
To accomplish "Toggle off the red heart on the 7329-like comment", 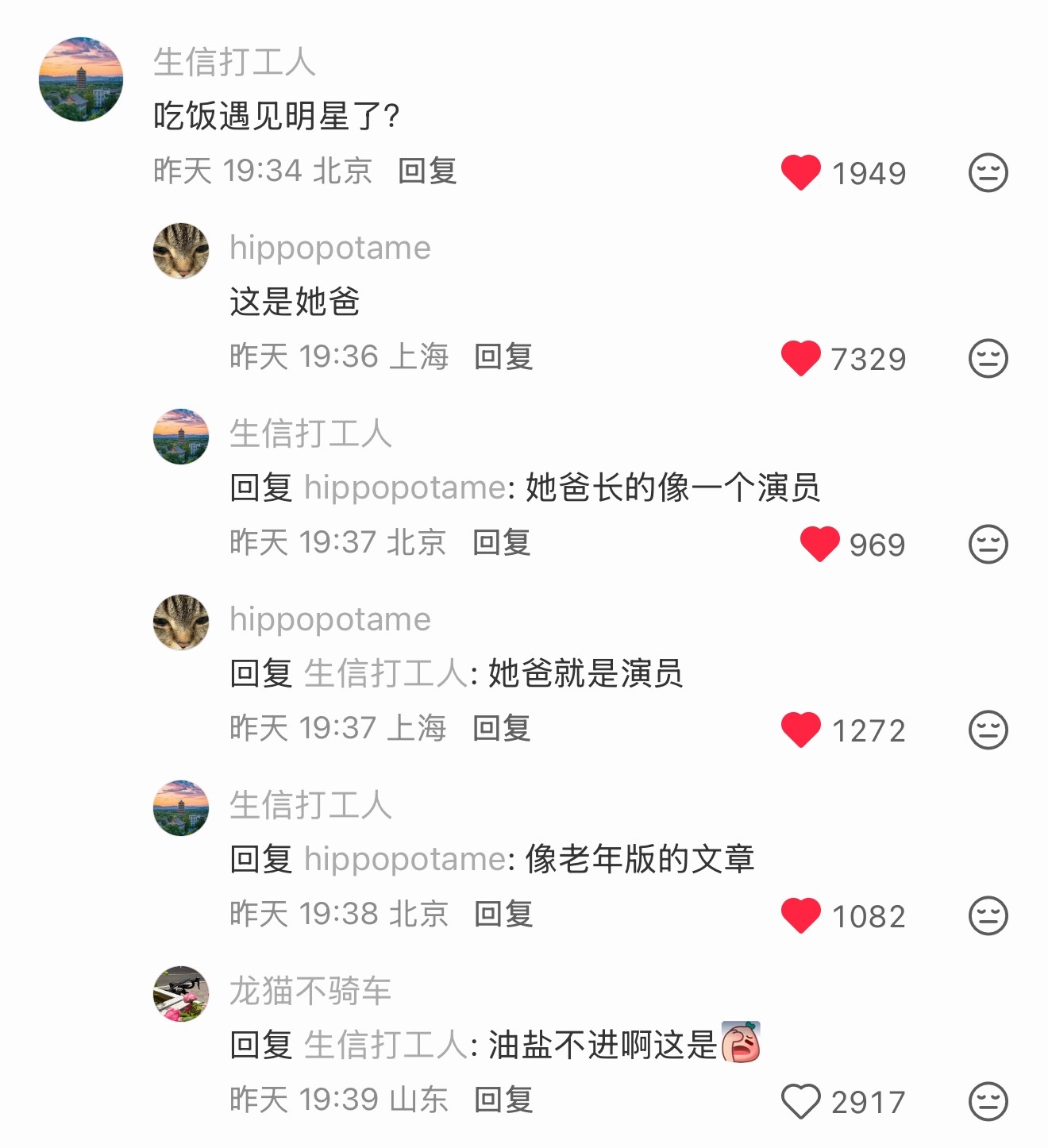I will 801,358.
